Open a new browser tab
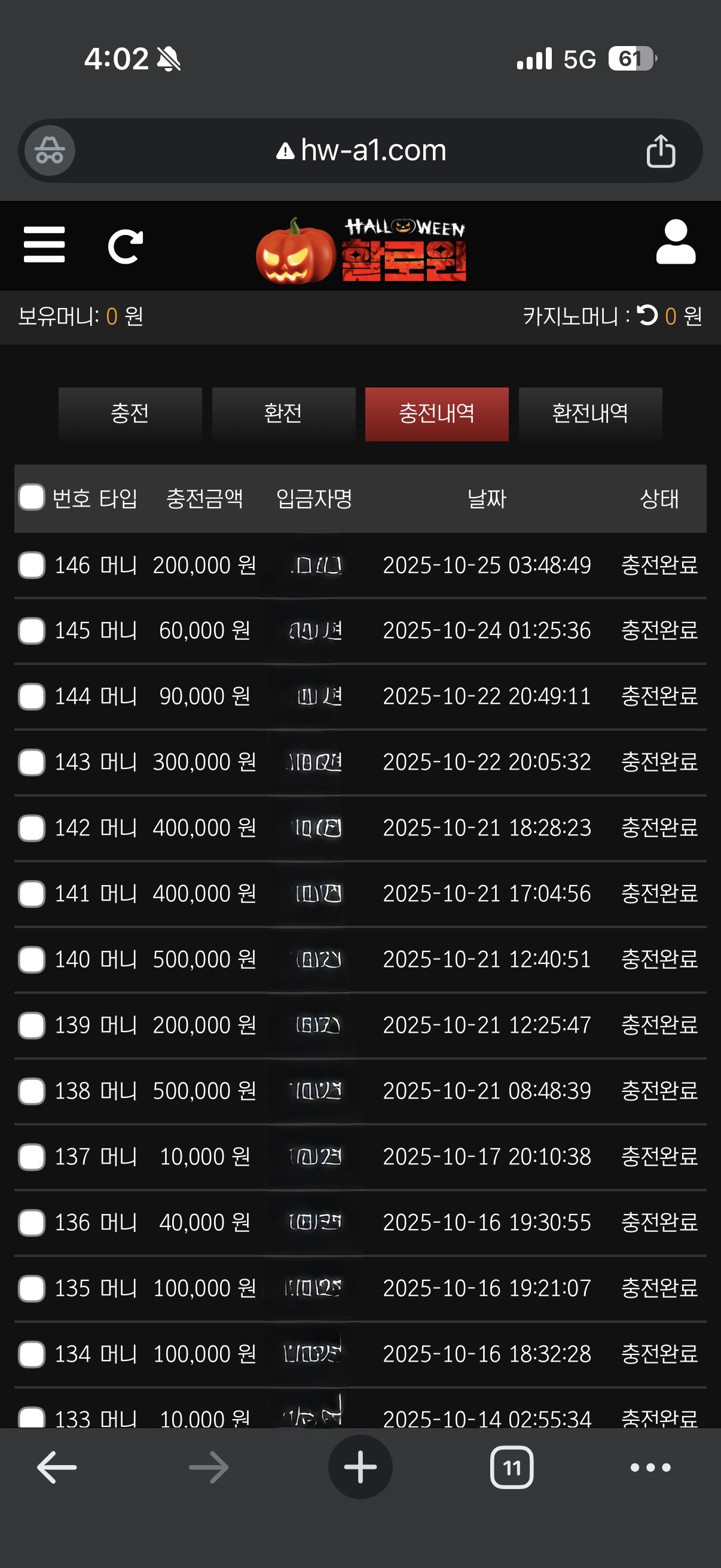 tap(360, 1467)
